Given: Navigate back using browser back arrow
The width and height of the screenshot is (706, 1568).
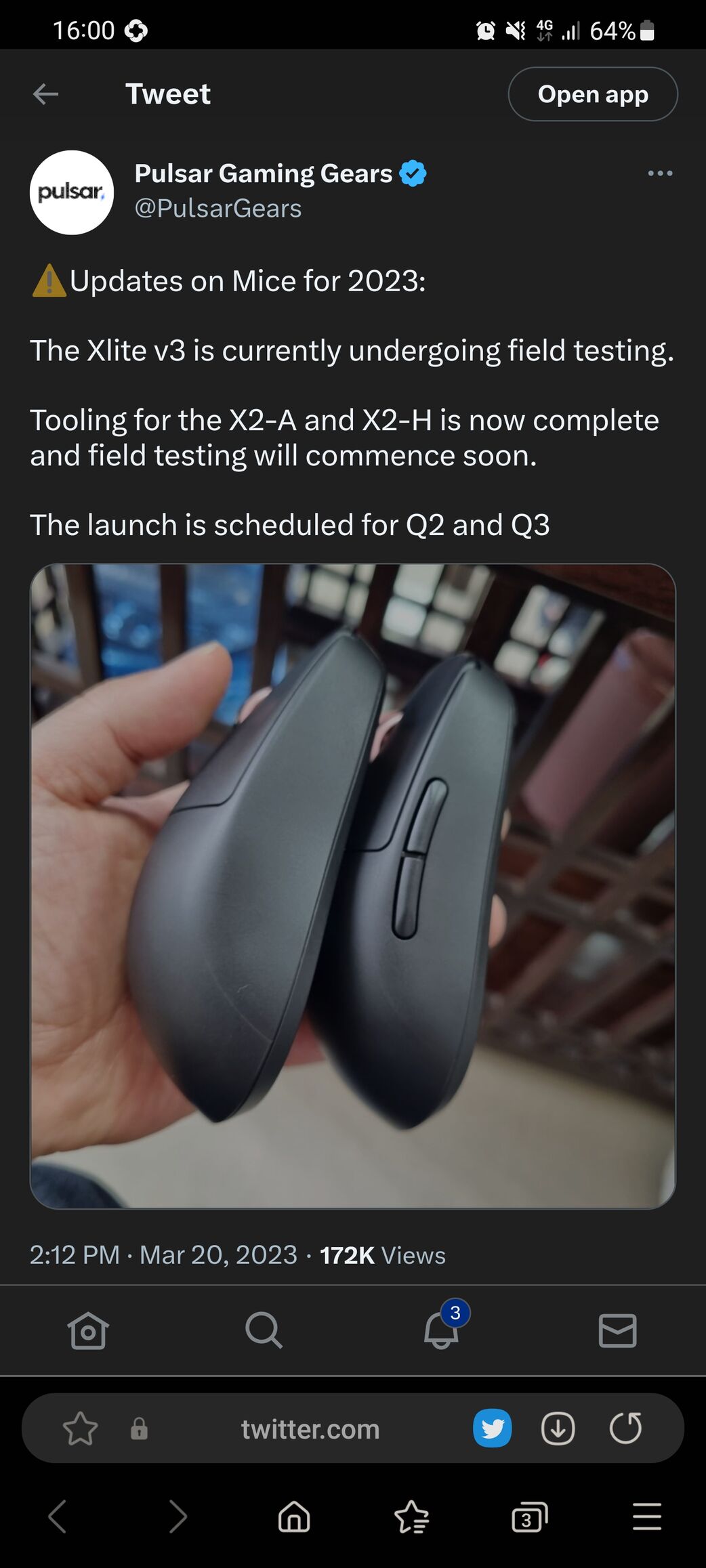Looking at the screenshot, I should [x=58, y=1517].
